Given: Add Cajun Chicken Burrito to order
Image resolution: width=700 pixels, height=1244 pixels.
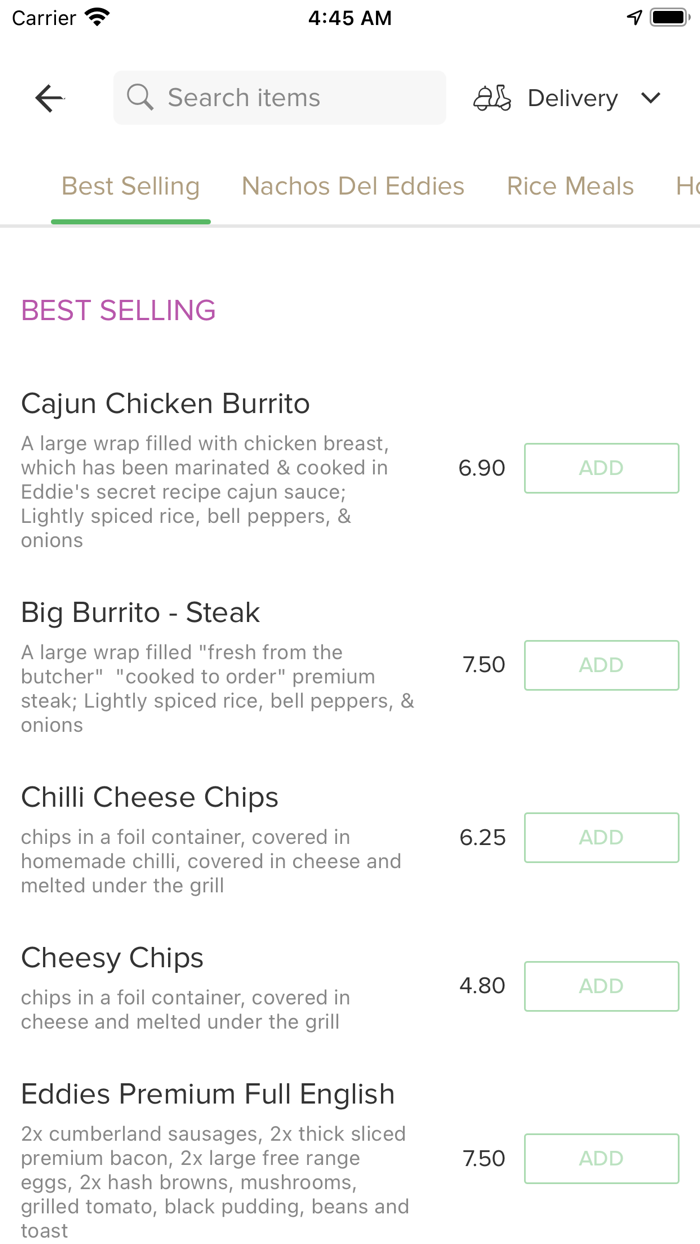Looking at the screenshot, I should (601, 468).
